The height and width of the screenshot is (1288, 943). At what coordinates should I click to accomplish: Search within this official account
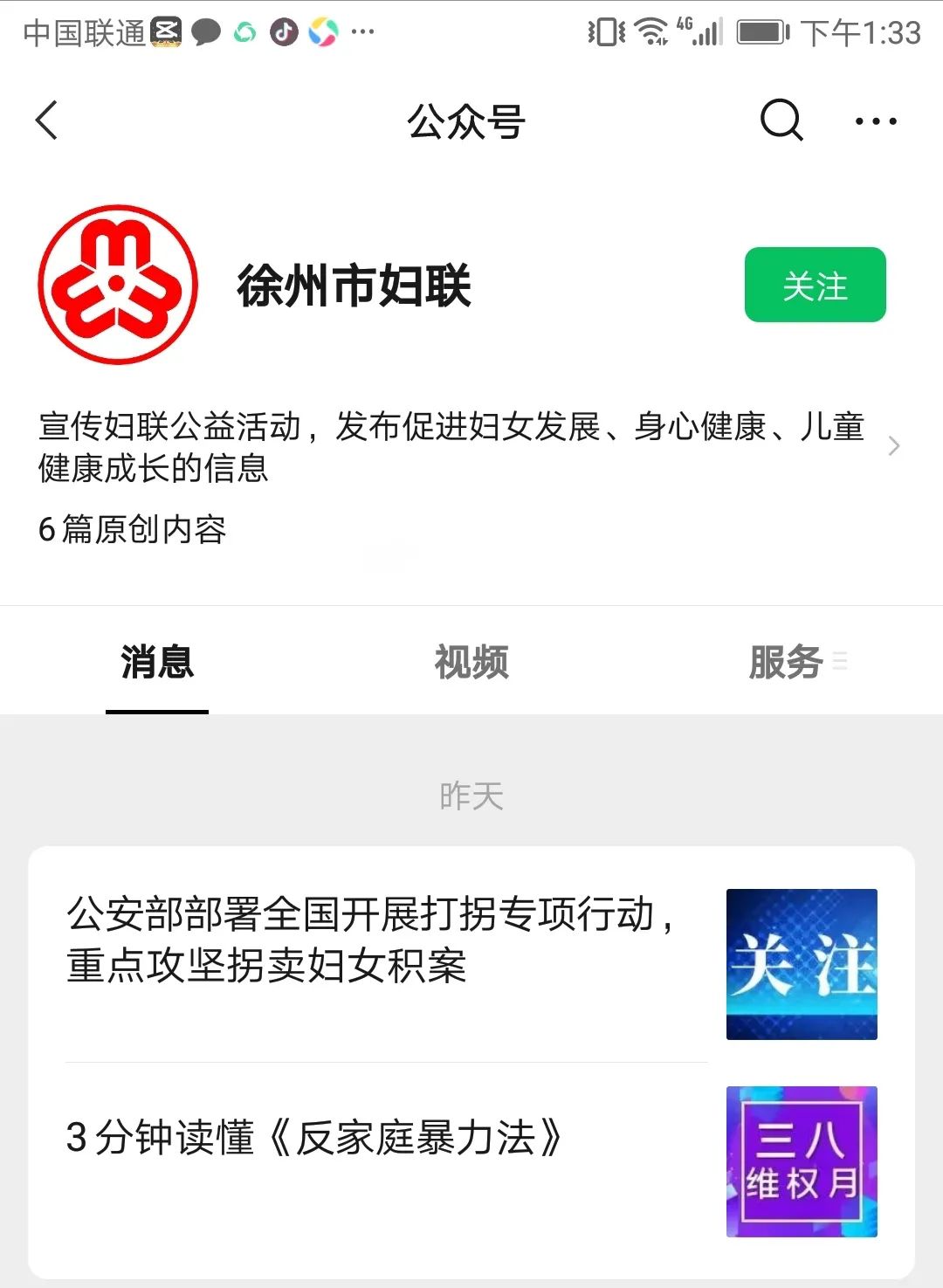781,121
